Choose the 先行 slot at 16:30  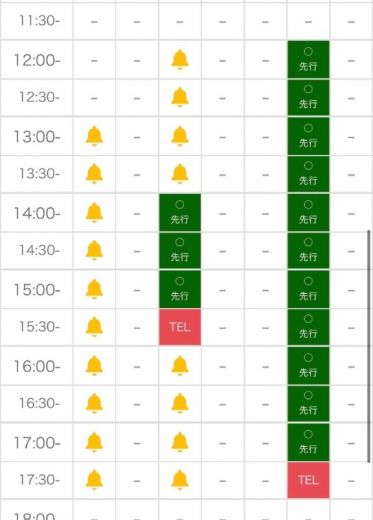coord(308,404)
